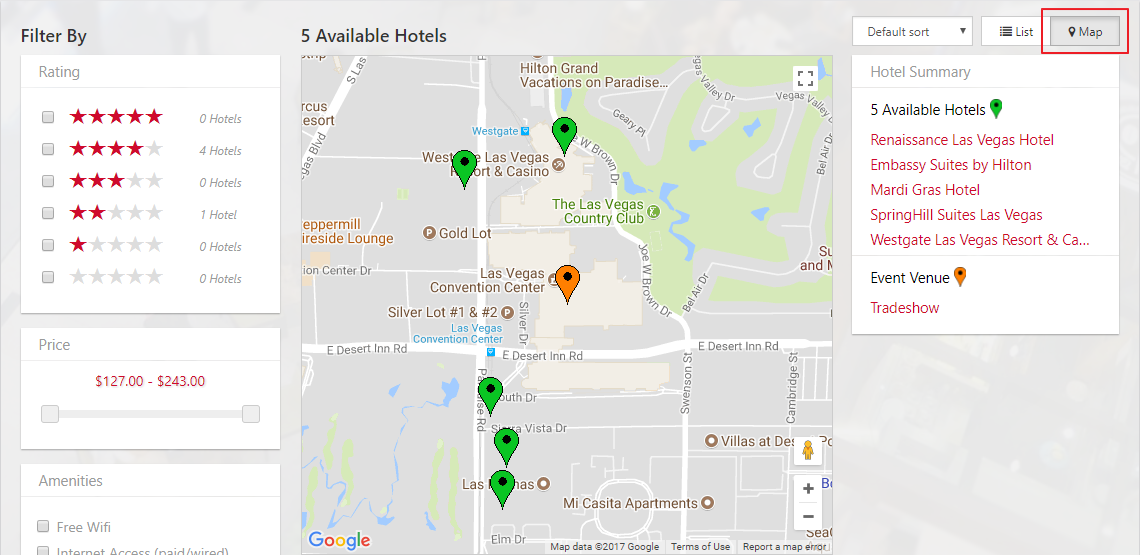The width and height of the screenshot is (1140, 555).
Task: Zoom out on the map
Action: (808, 517)
